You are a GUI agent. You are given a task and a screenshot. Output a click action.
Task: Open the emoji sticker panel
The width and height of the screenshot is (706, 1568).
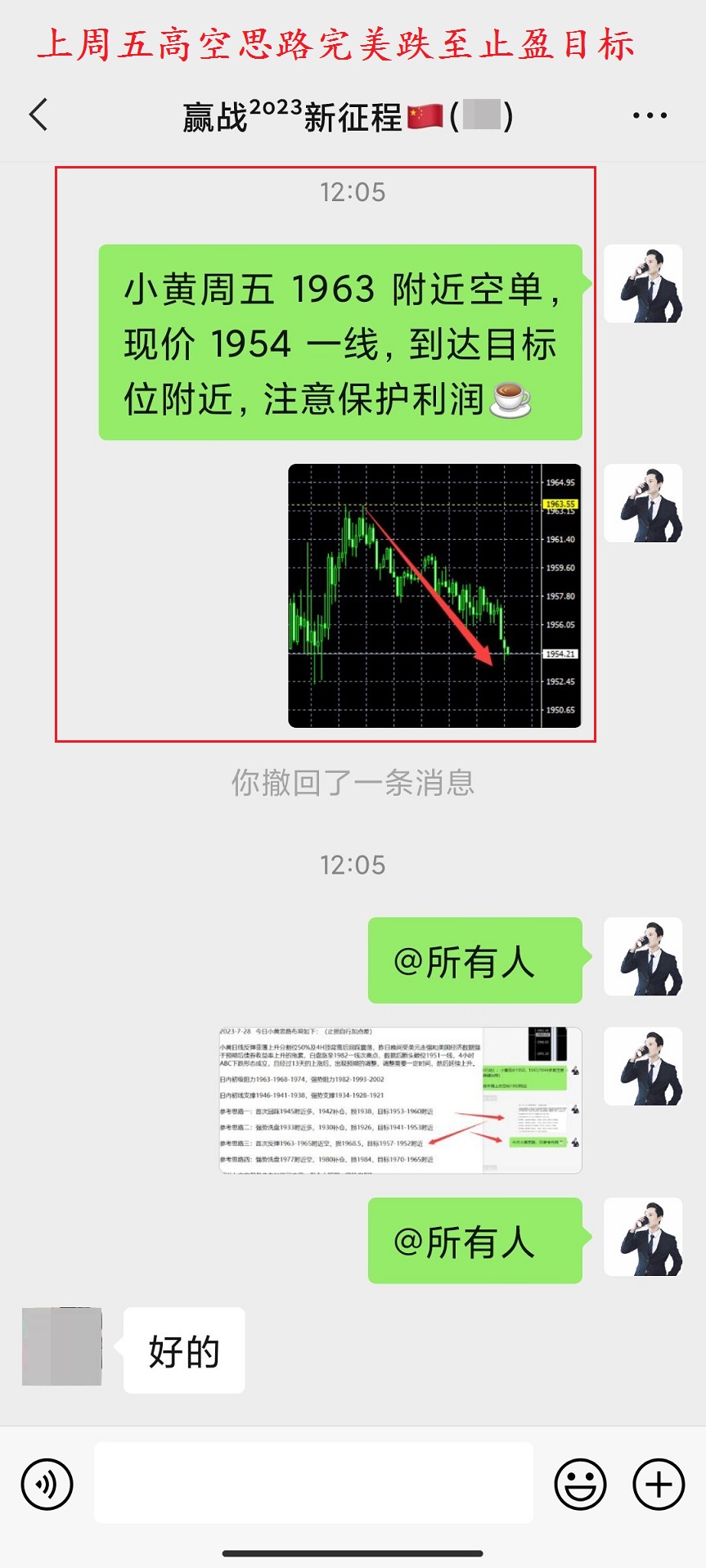[580, 1484]
